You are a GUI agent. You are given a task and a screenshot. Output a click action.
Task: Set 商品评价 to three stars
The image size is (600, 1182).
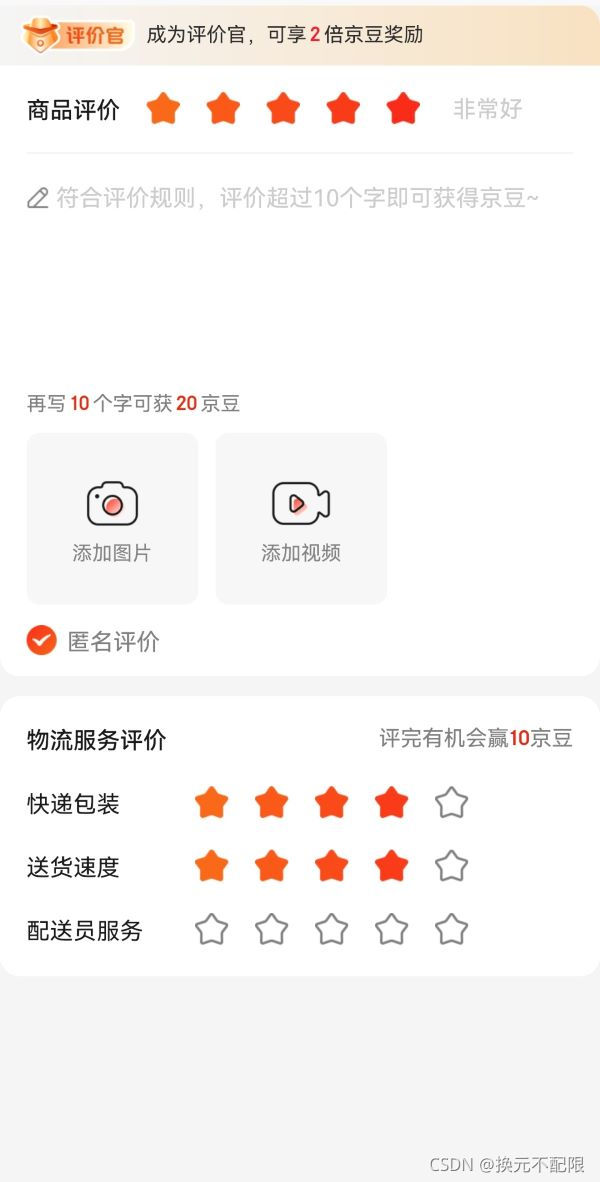(x=283, y=109)
